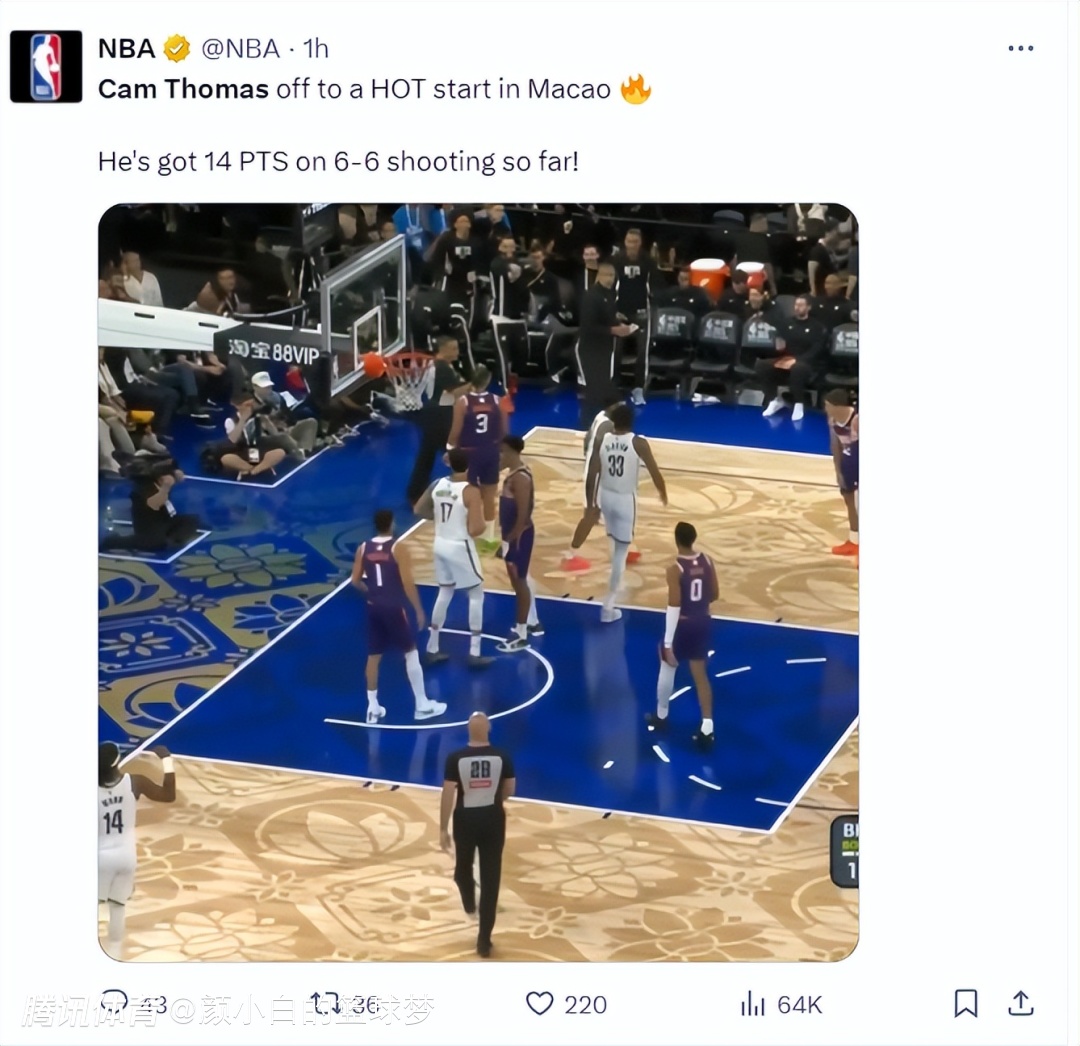This screenshot has height=1046, width=1080.
Task: Retweet the Cam Thomas post
Action: pos(325,1003)
